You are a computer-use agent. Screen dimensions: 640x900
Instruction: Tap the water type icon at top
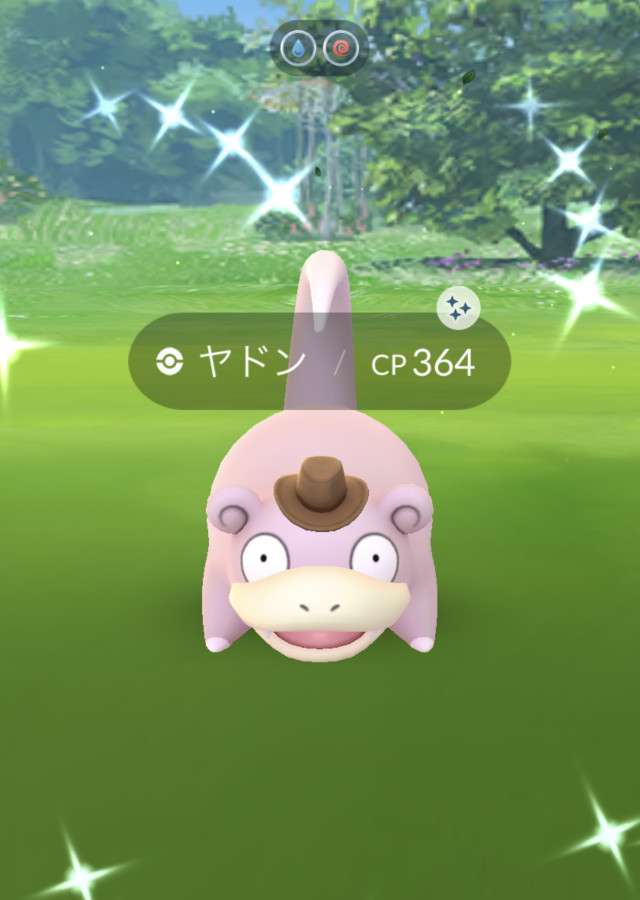click(x=298, y=48)
